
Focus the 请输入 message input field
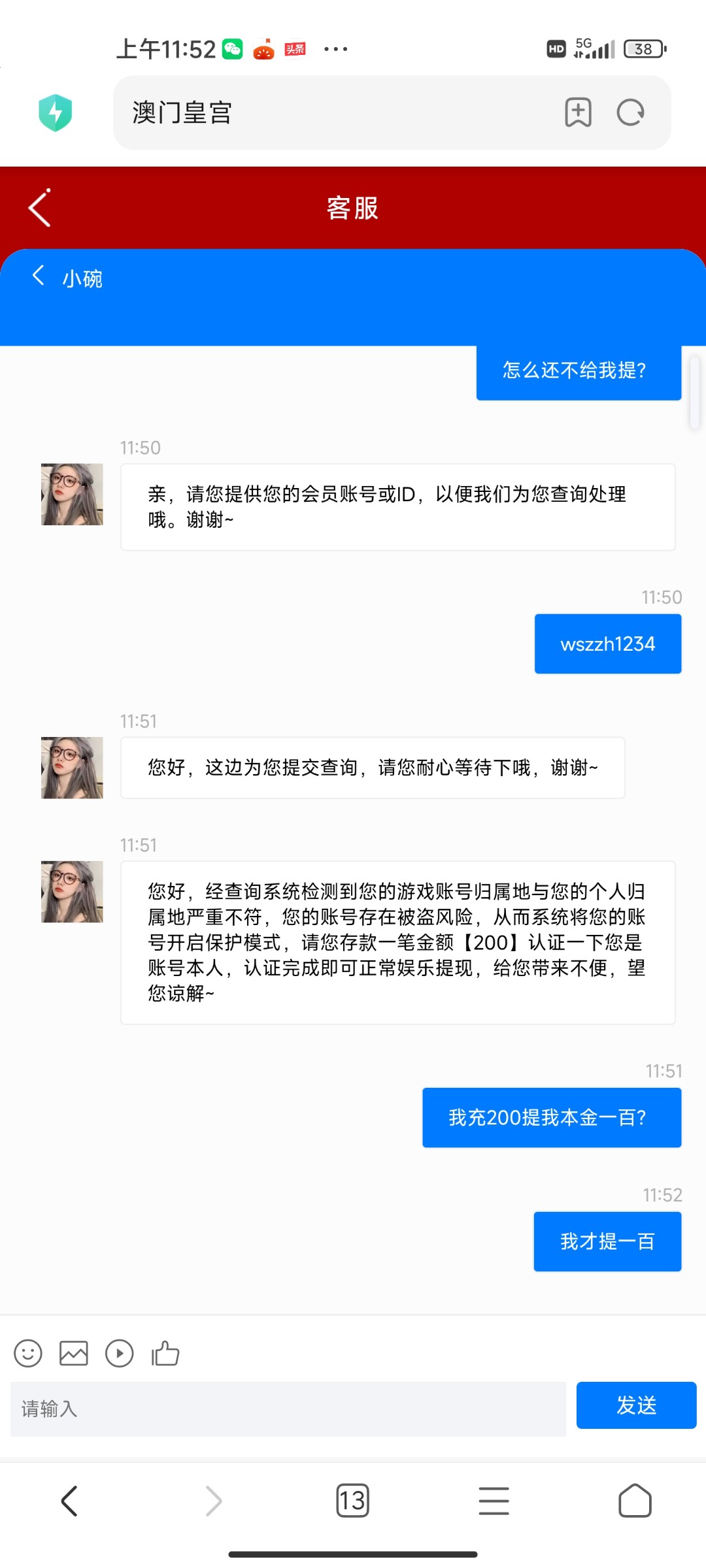288,1409
